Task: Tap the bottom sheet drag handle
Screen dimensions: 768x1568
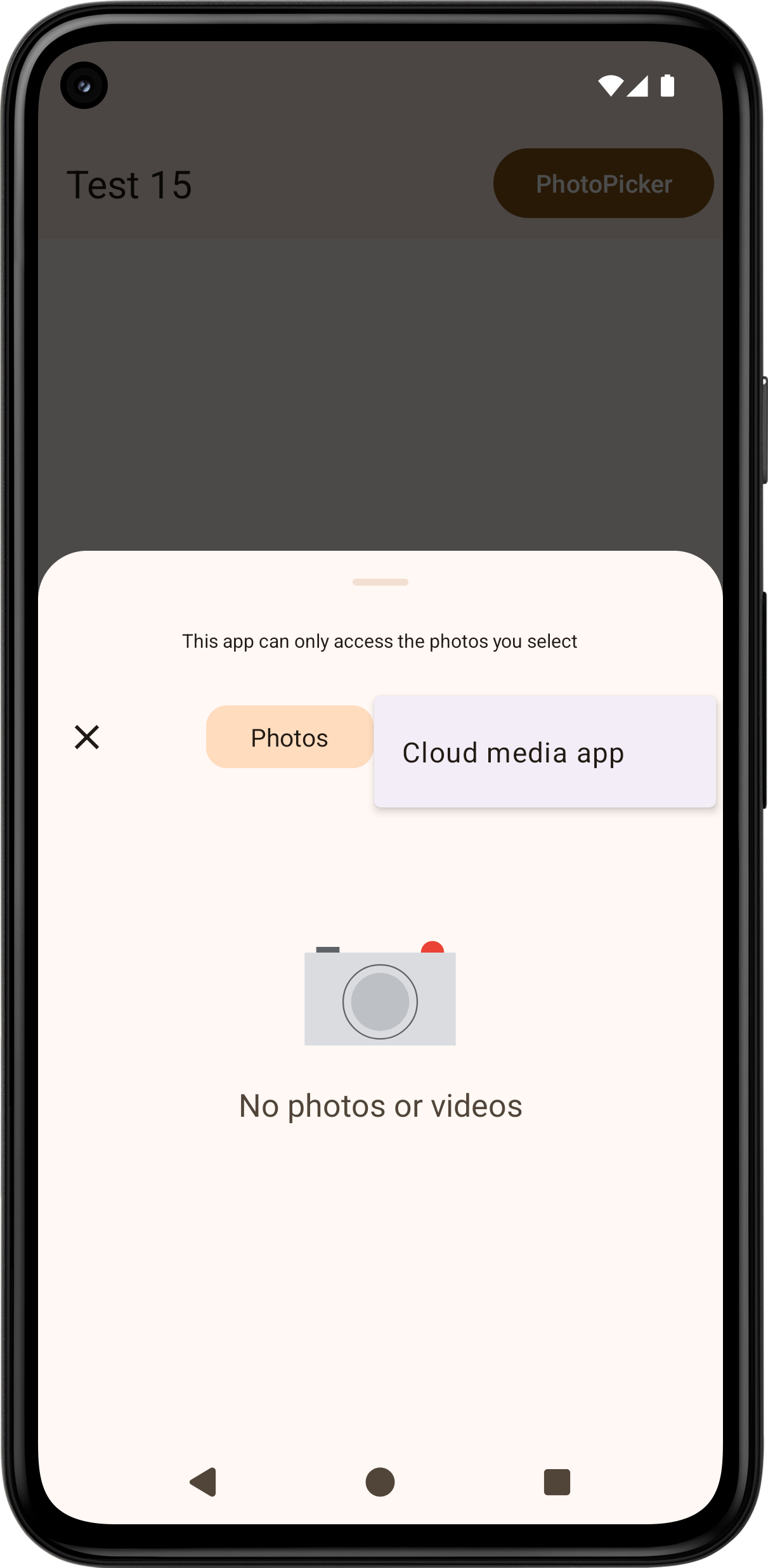Action: [381, 582]
